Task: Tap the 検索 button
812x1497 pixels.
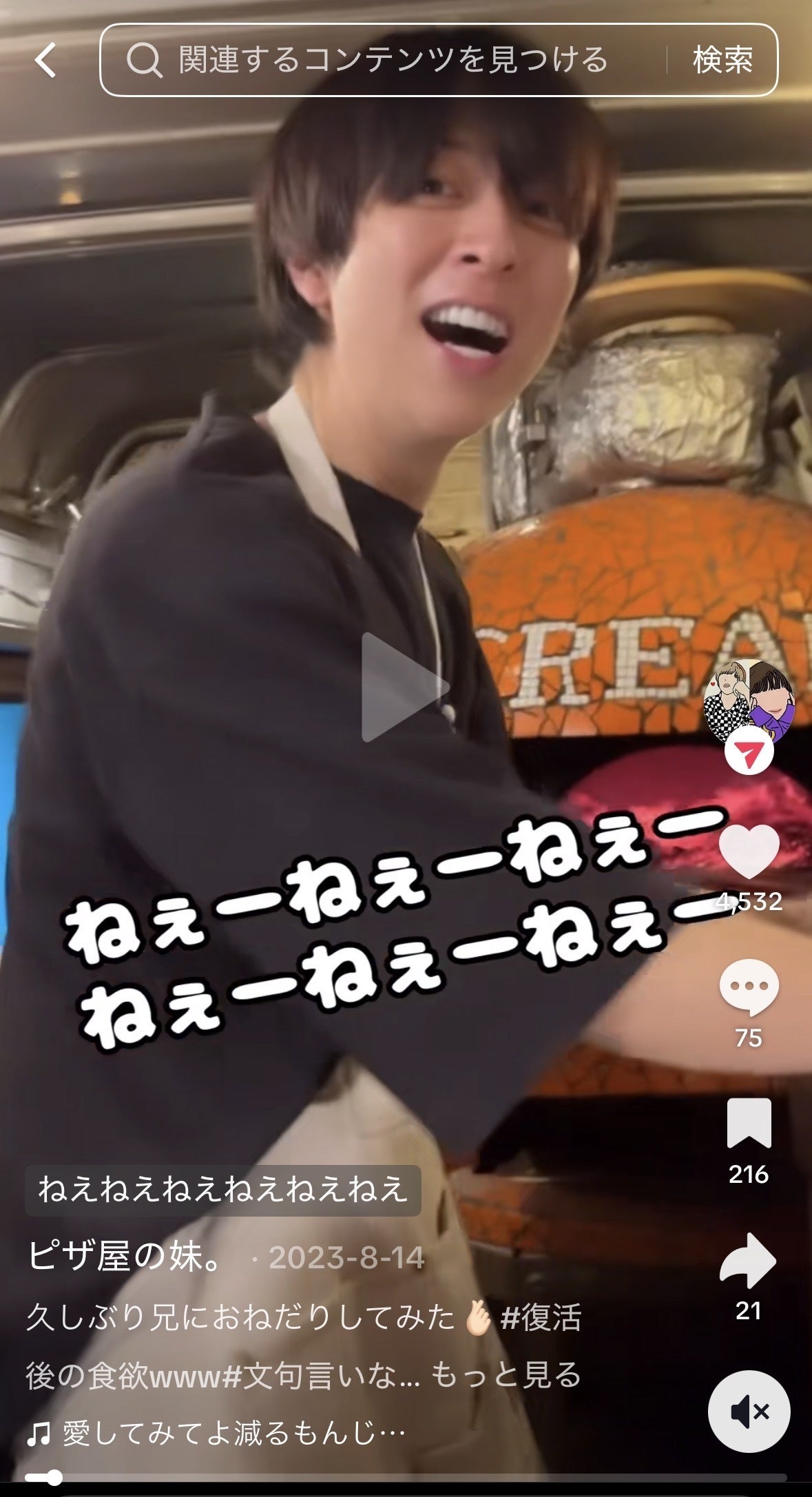Action: point(722,60)
